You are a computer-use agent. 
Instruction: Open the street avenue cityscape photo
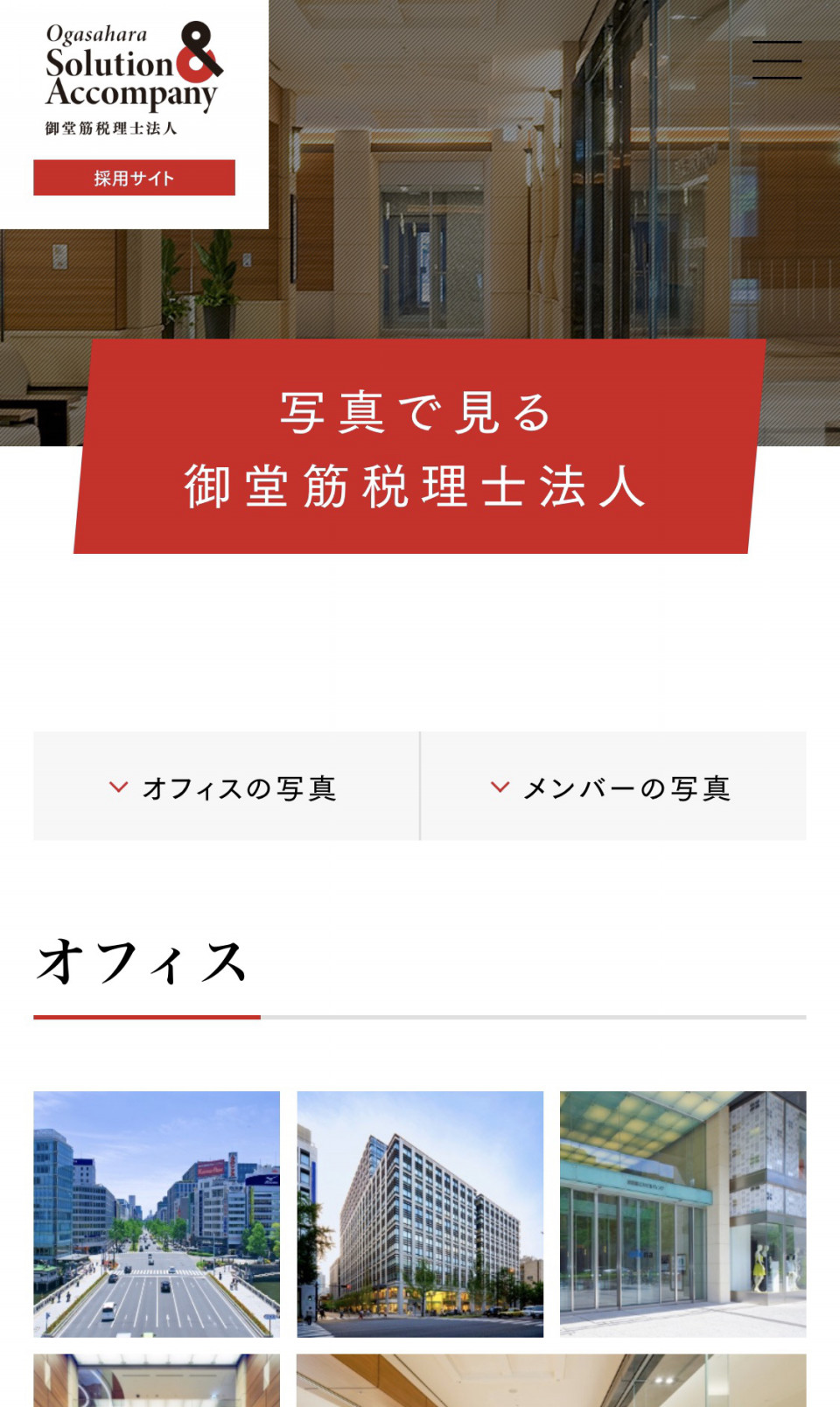[x=157, y=1214]
